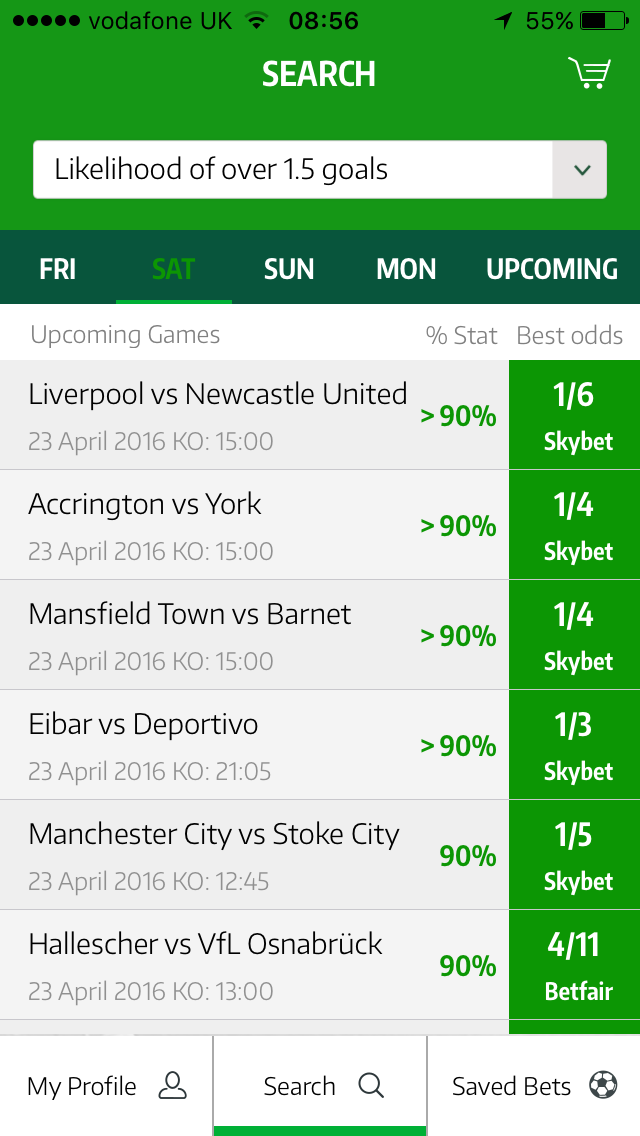Tap the 4/11 Betfair odds button
This screenshot has height=1136, width=640.
coord(575,965)
